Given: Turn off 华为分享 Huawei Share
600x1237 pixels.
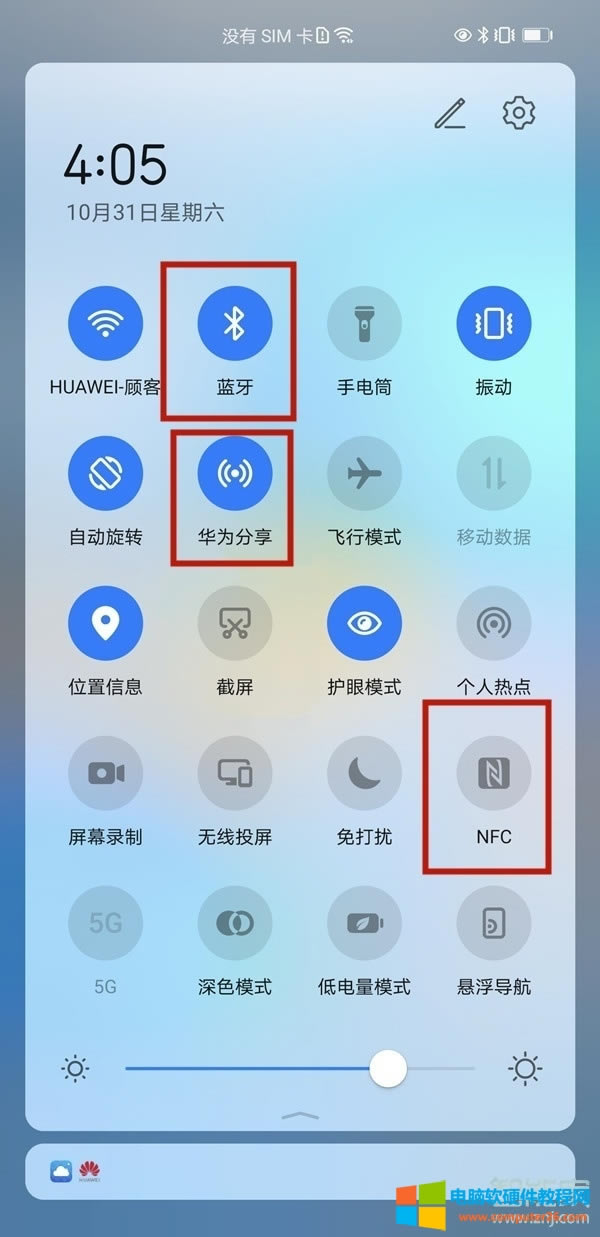Looking at the screenshot, I should pyautogui.click(x=235, y=473).
